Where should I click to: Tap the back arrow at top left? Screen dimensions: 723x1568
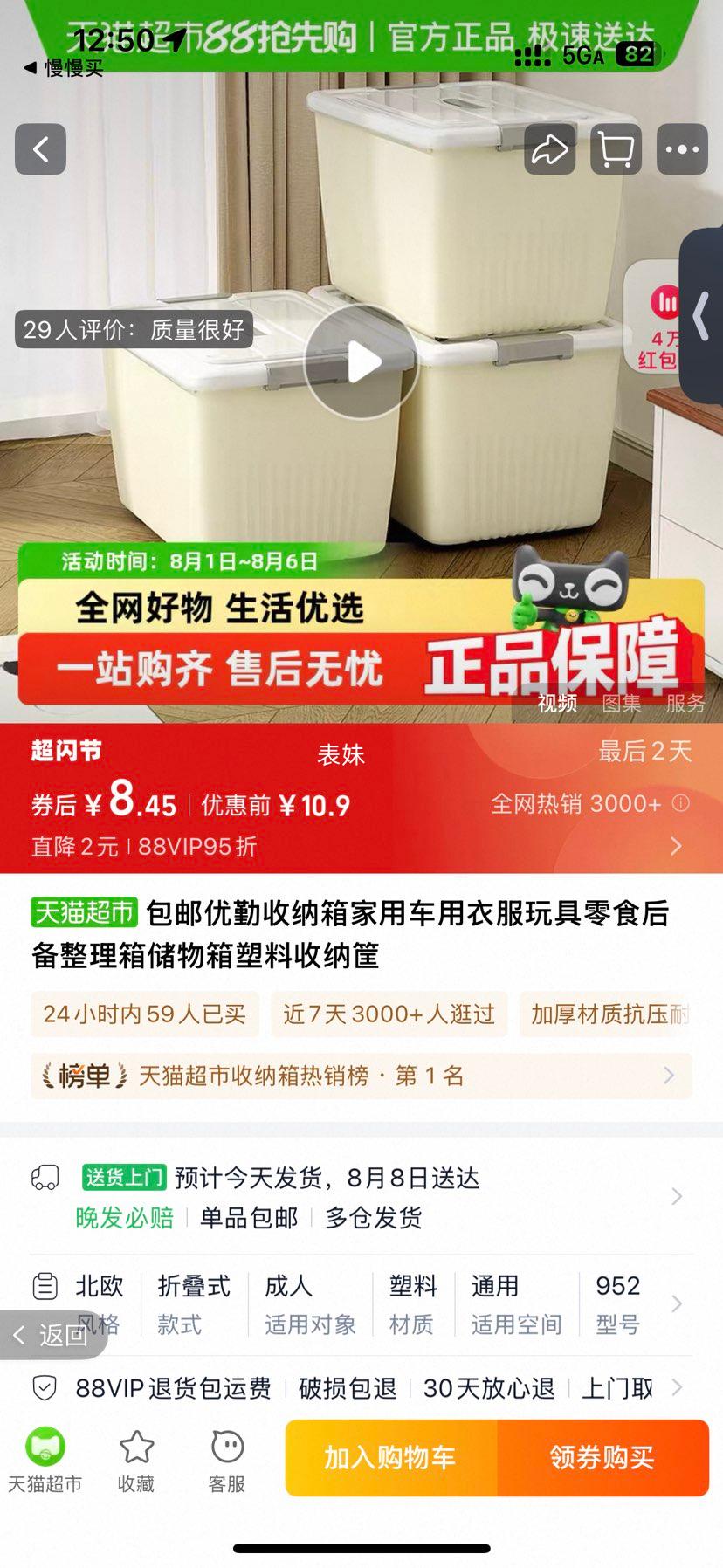pos(40,149)
